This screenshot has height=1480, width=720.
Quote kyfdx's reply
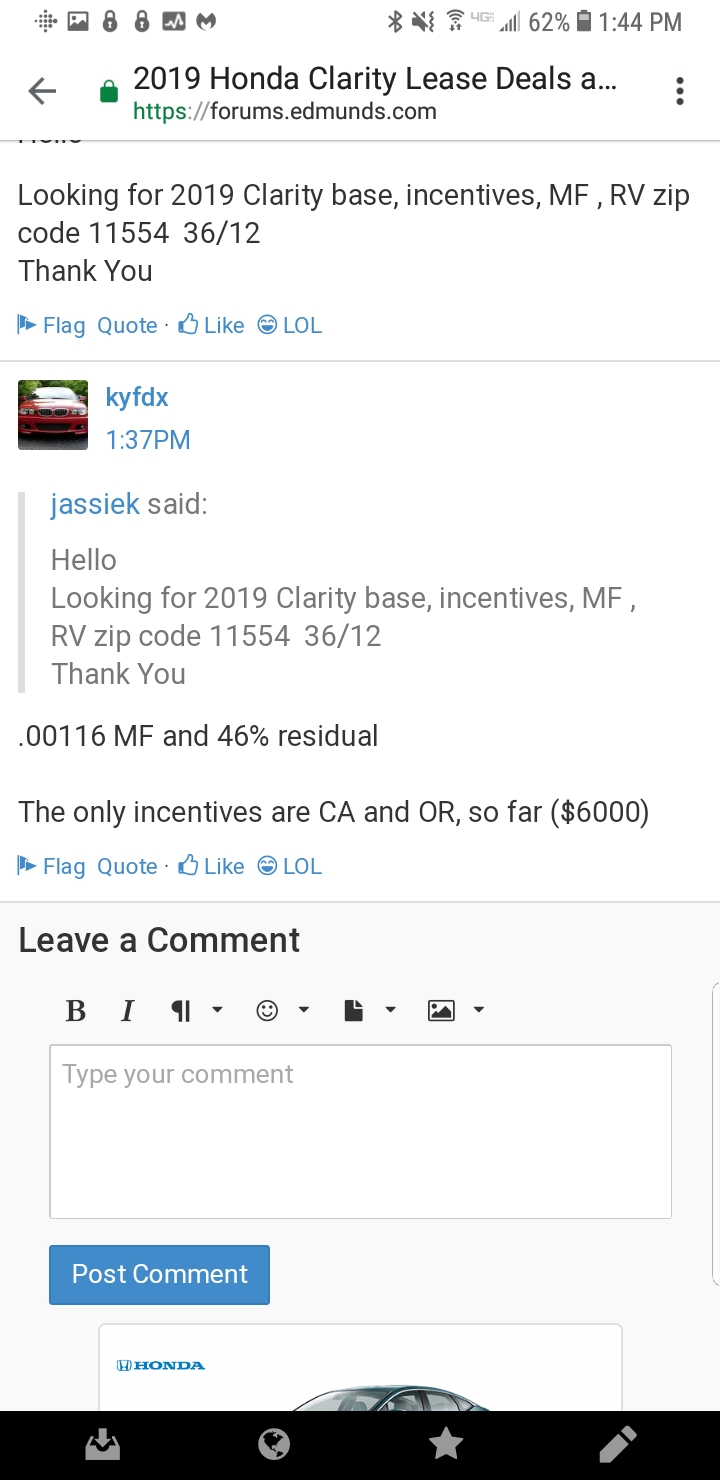pos(127,867)
